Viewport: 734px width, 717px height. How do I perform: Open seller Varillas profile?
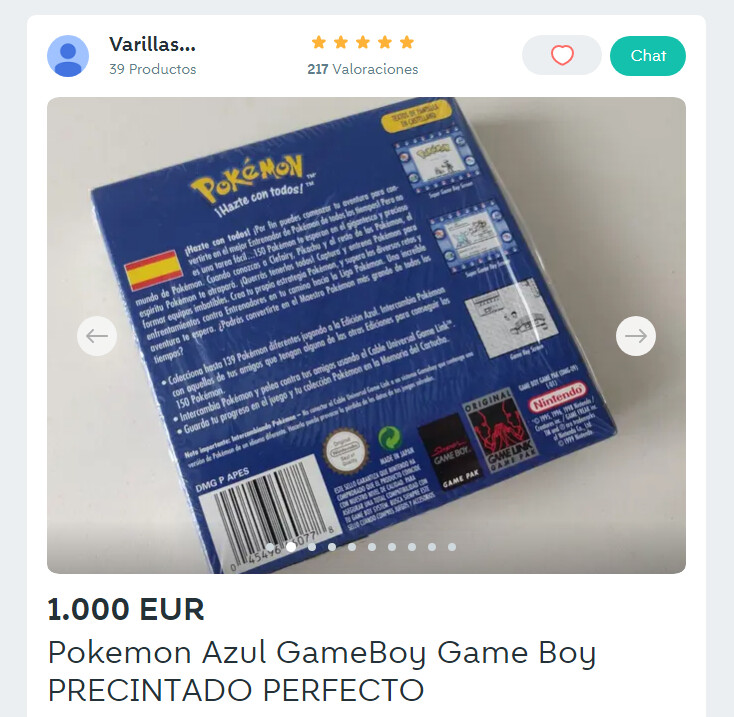(x=151, y=45)
